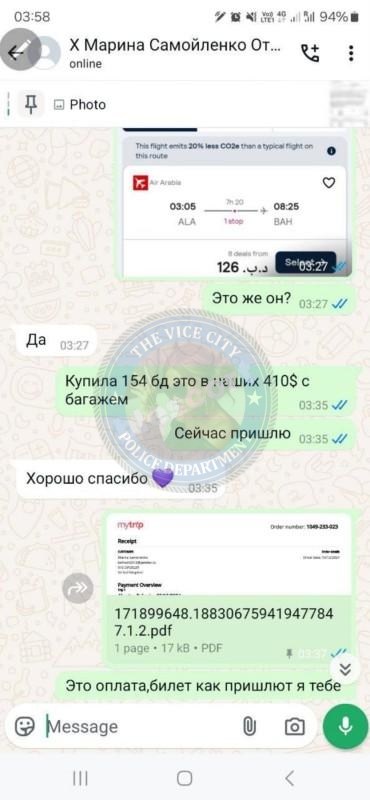Tap the voice message microphone

346,726
